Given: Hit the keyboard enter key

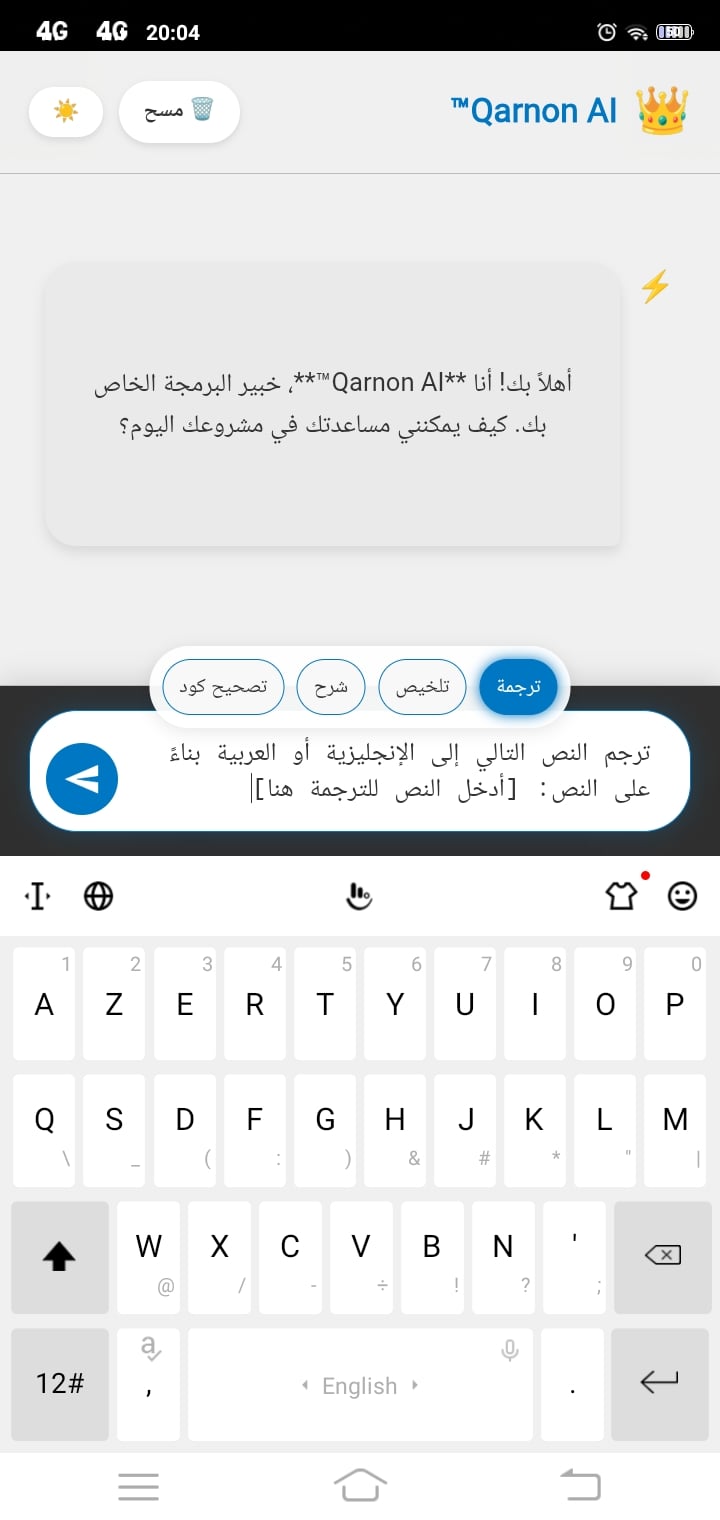Looking at the screenshot, I should point(659,1384).
